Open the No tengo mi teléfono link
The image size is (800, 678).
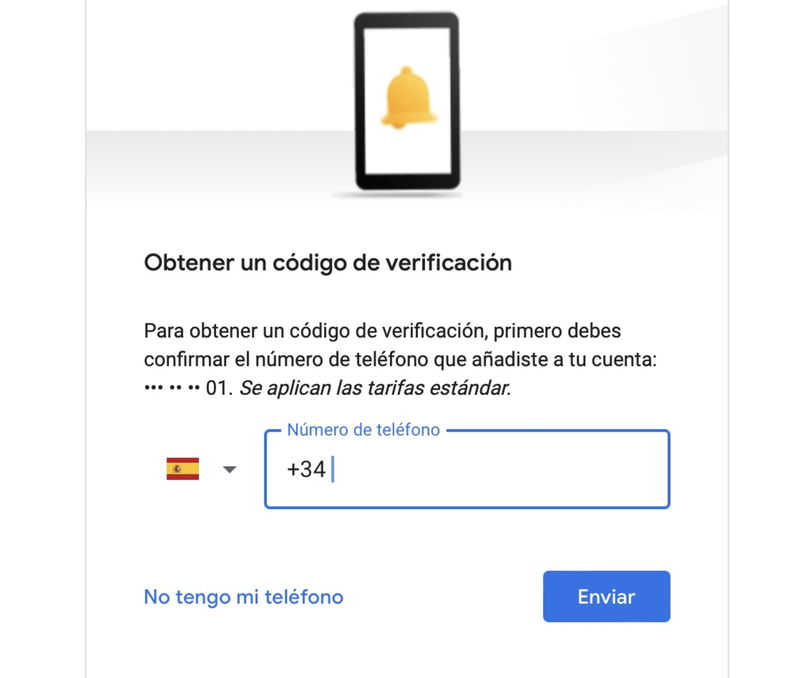(x=243, y=597)
